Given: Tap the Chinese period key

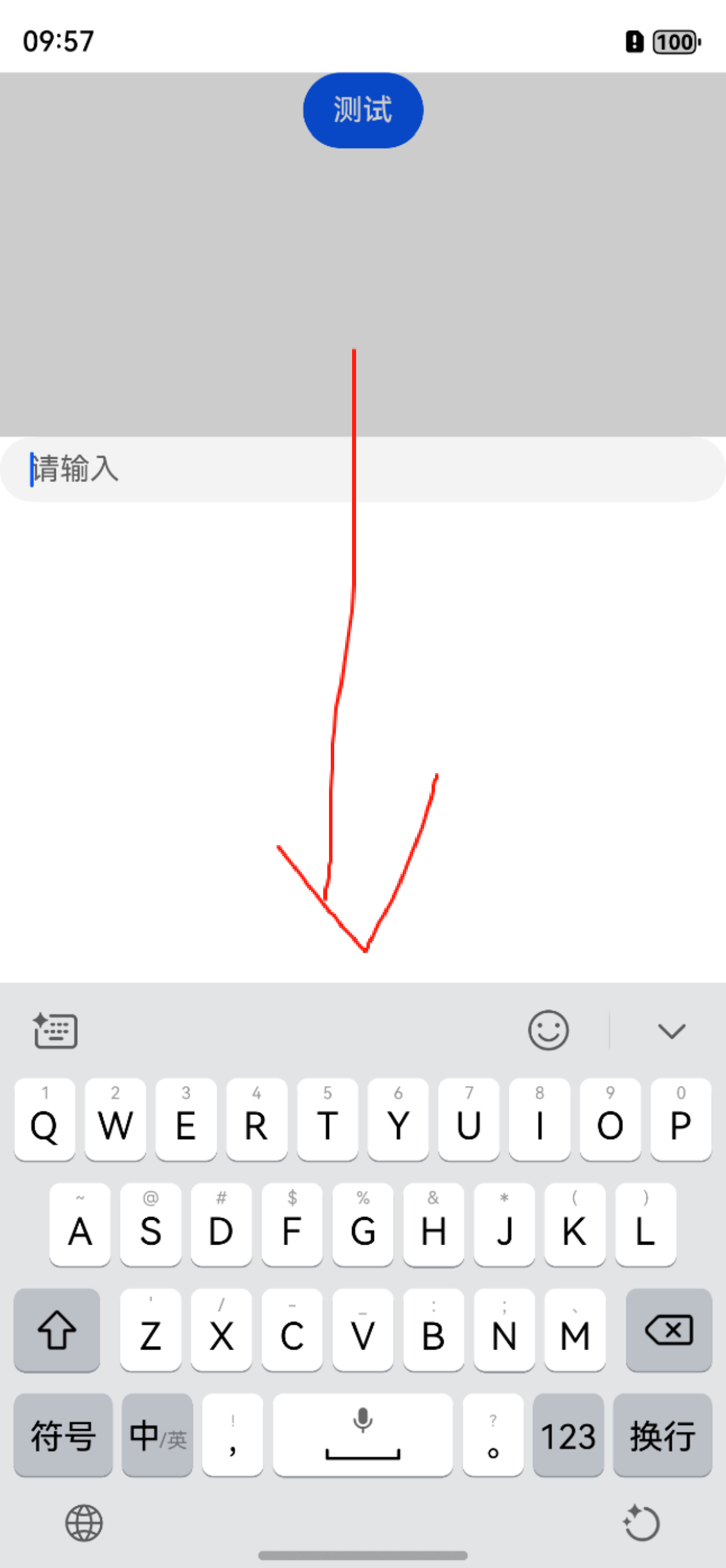Looking at the screenshot, I should (493, 1435).
